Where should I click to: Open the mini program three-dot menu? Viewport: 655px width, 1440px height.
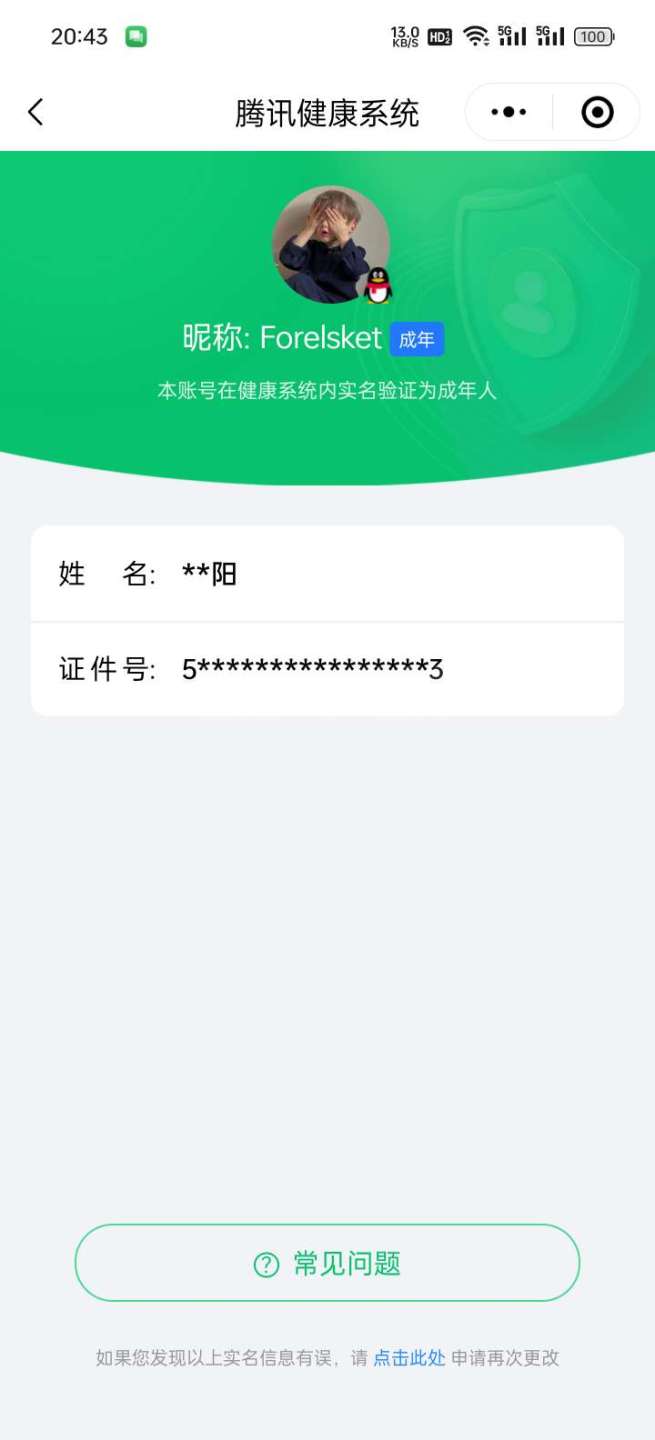click(508, 112)
